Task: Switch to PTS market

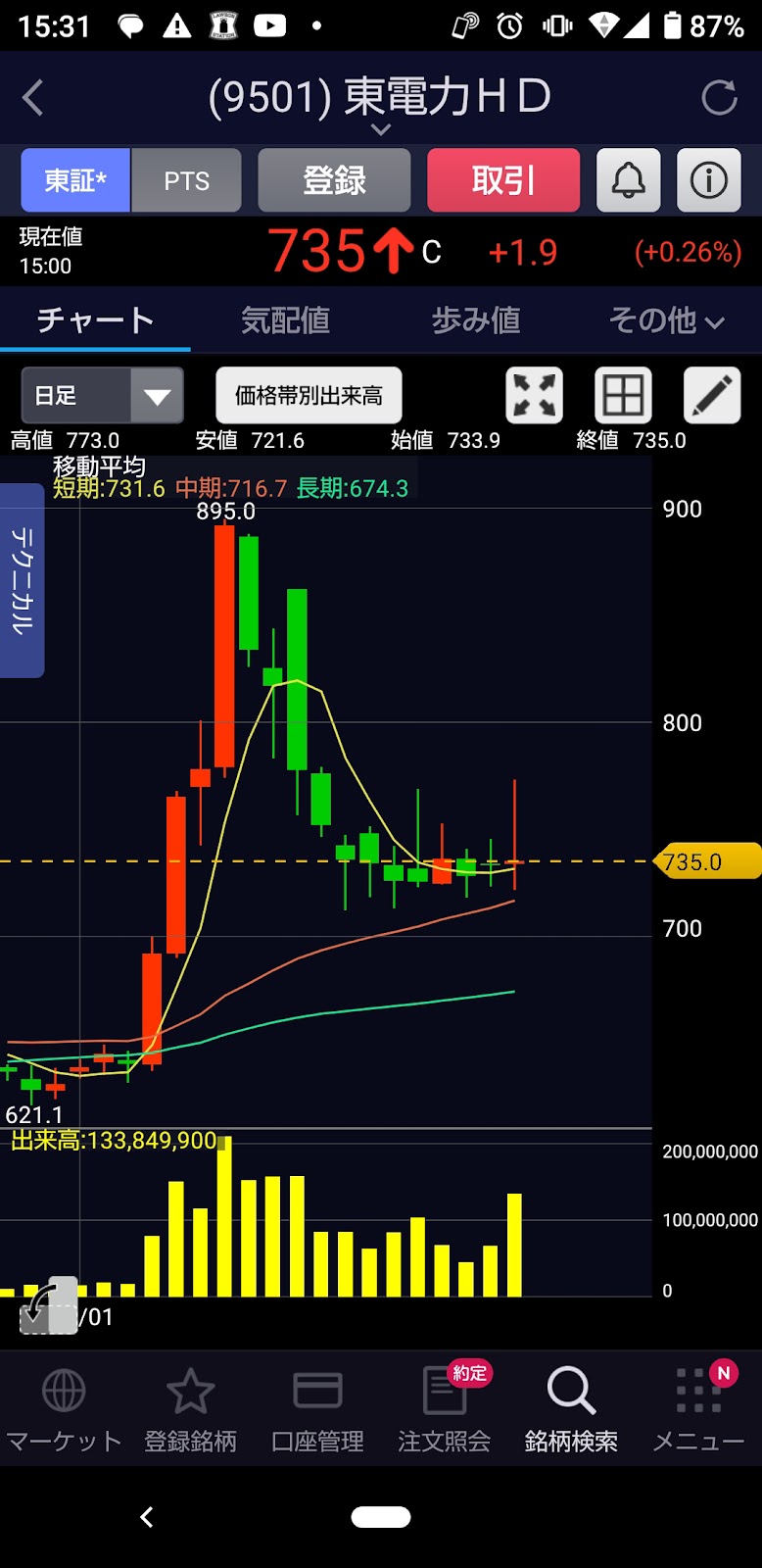Action: (x=186, y=180)
